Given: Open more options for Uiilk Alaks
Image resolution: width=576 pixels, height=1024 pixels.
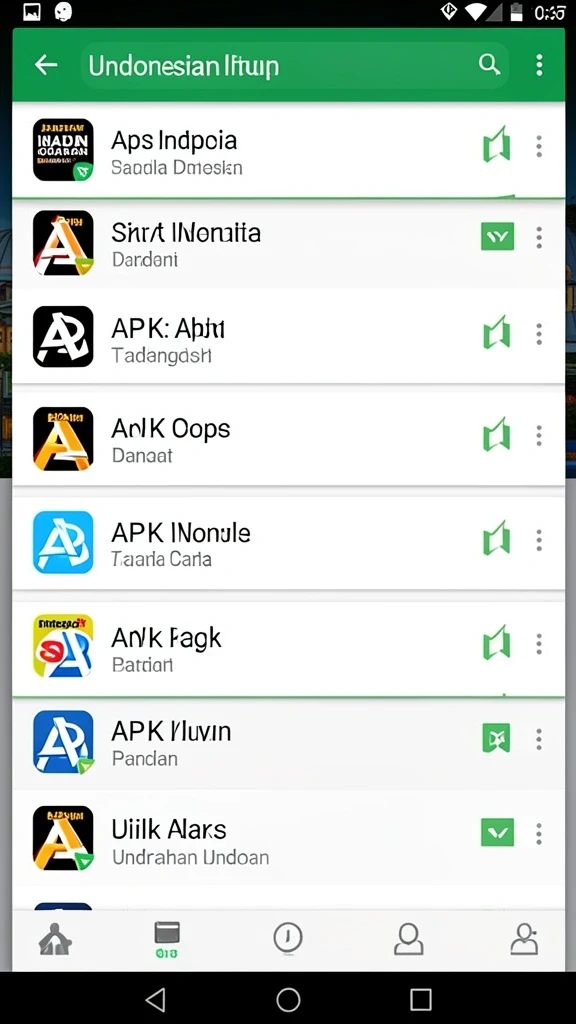Looking at the screenshot, I should click(x=539, y=833).
